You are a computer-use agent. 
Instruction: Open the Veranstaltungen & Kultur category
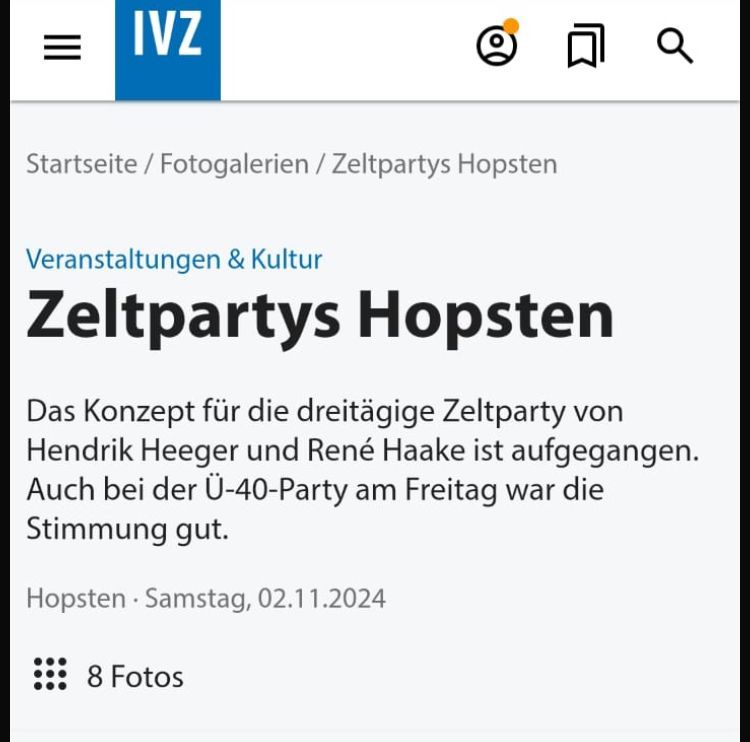[174, 259]
